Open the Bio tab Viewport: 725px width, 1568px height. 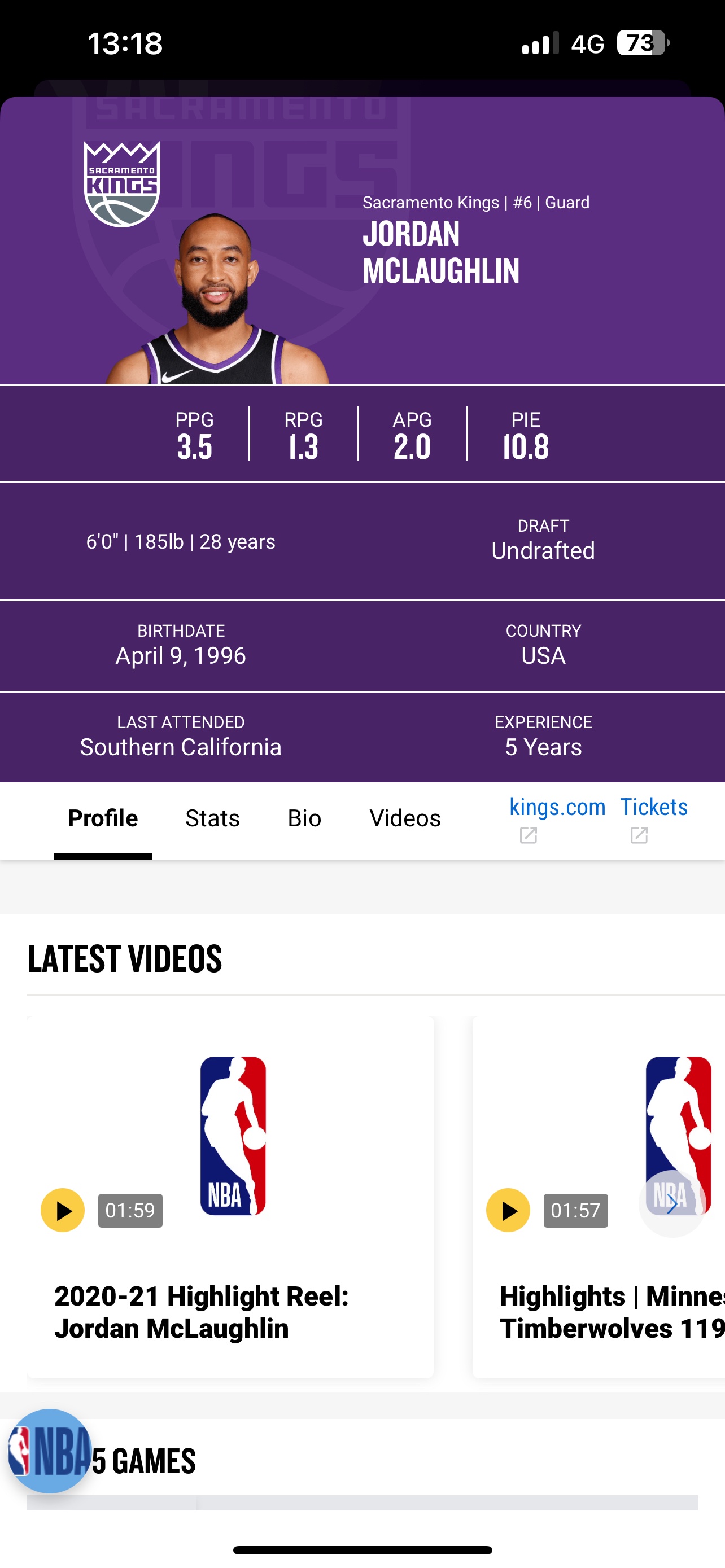[x=304, y=818]
